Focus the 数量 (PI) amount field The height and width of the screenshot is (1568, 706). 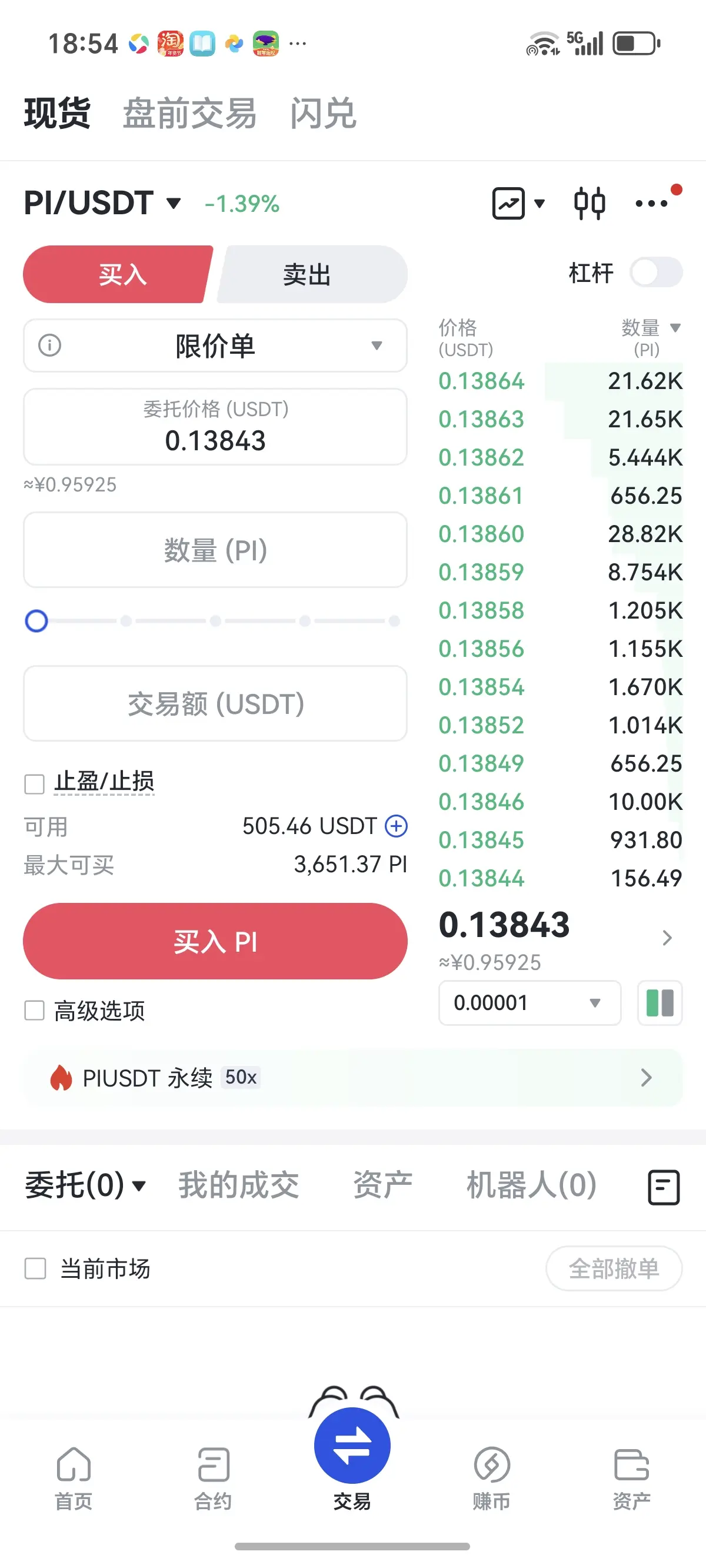(215, 550)
